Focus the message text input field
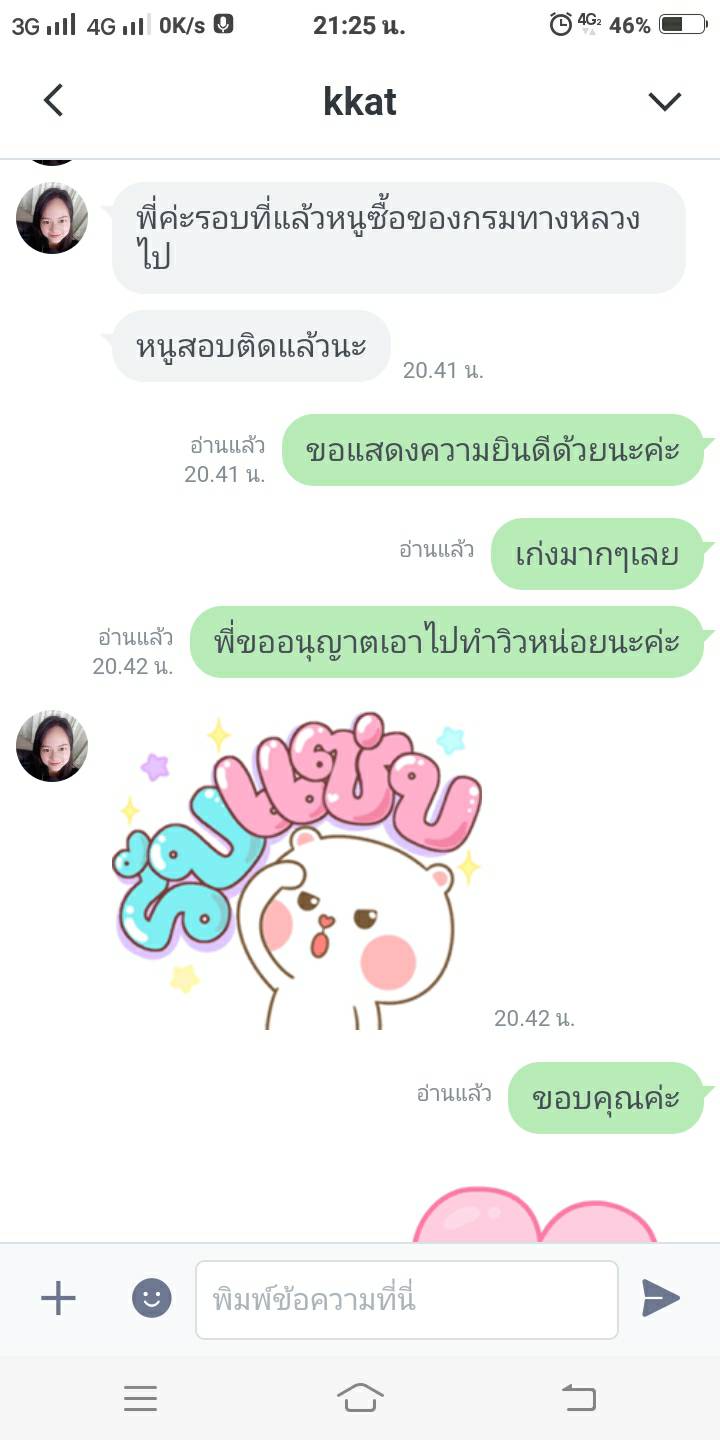This screenshot has width=720, height=1440. point(406,1300)
